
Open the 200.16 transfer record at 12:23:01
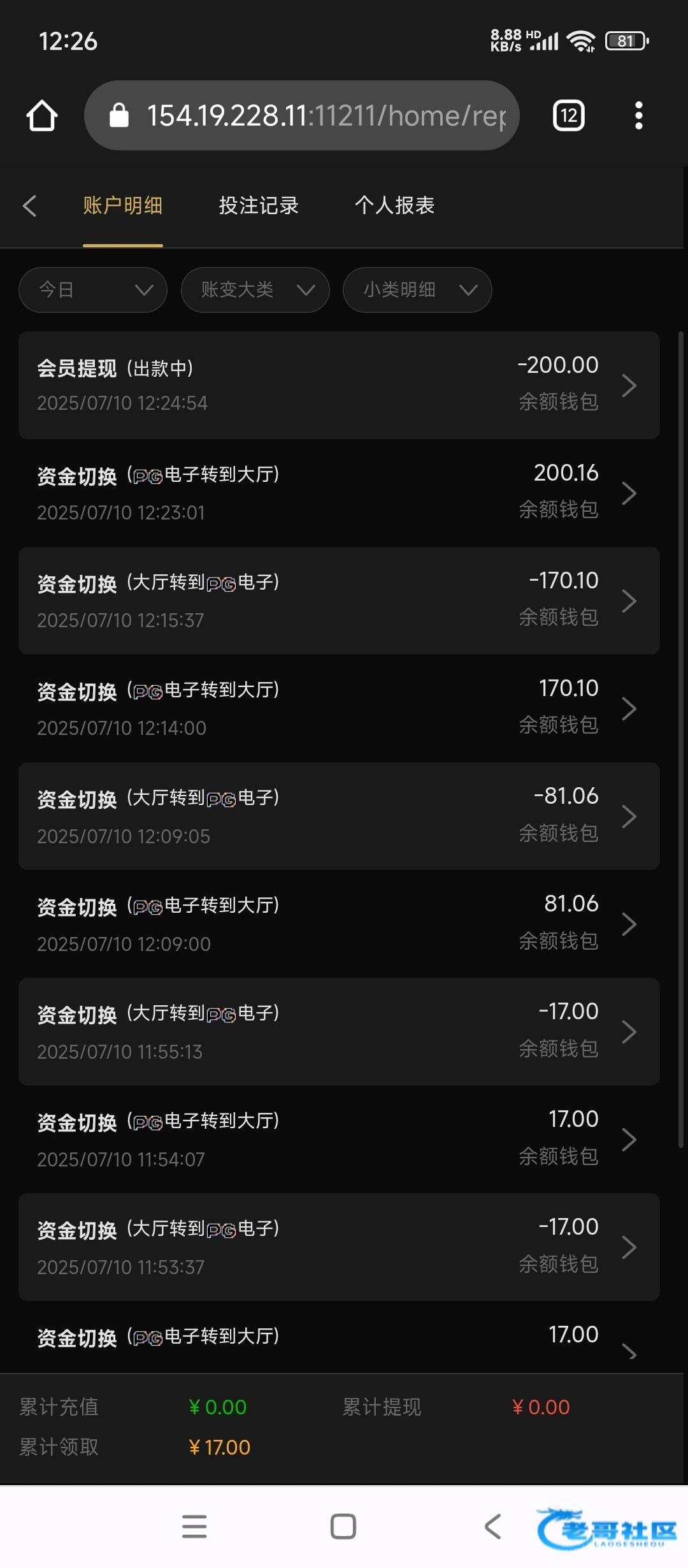point(339,493)
